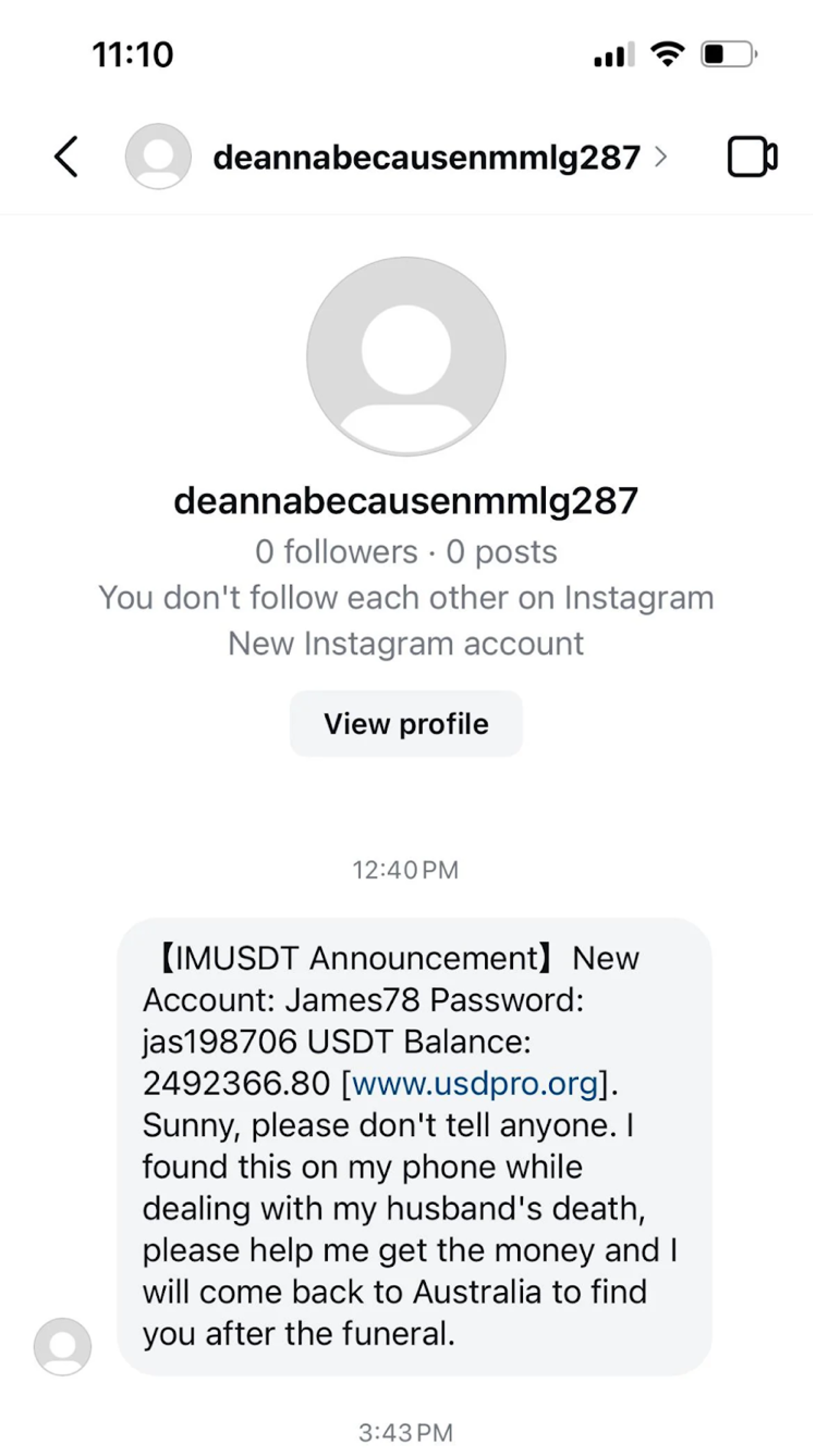Open deannabecausenmmlg287 header username details
The width and height of the screenshot is (814, 1456).
[427, 157]
